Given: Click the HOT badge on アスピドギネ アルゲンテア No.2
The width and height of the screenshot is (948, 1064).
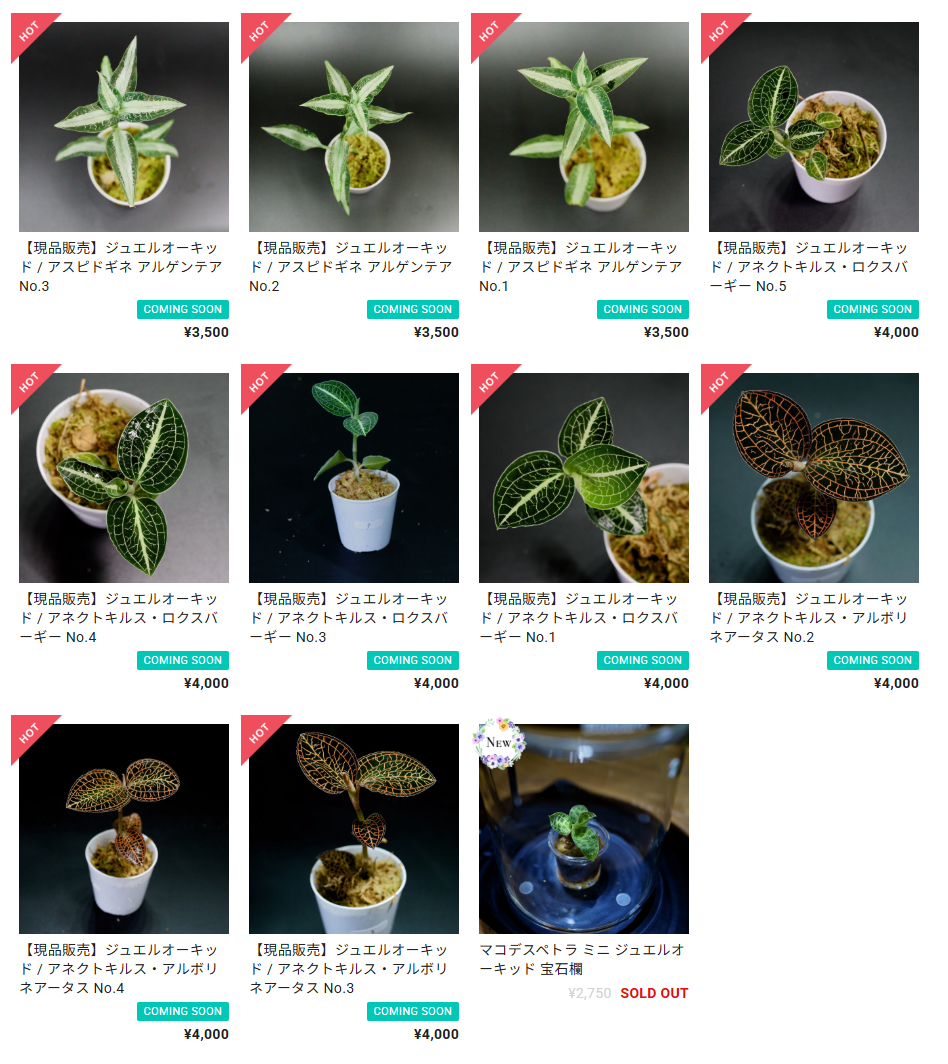Looking at the screenshot, I should pos(259,30).
